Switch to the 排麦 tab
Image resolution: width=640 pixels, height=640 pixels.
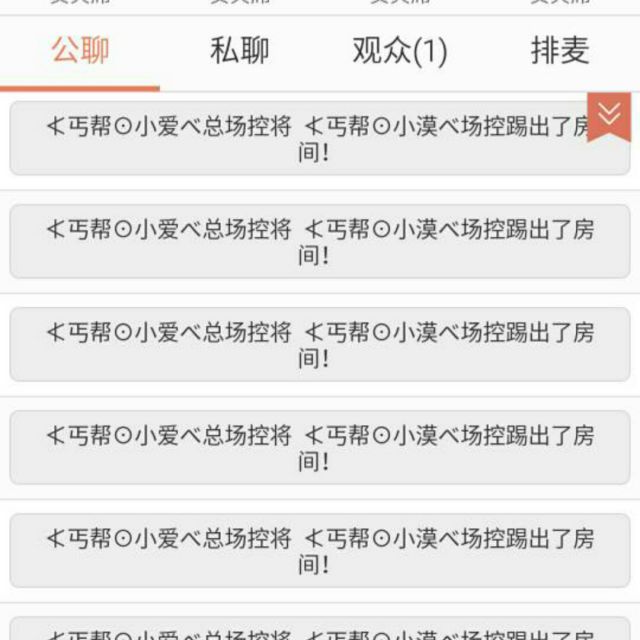(560, 50)
